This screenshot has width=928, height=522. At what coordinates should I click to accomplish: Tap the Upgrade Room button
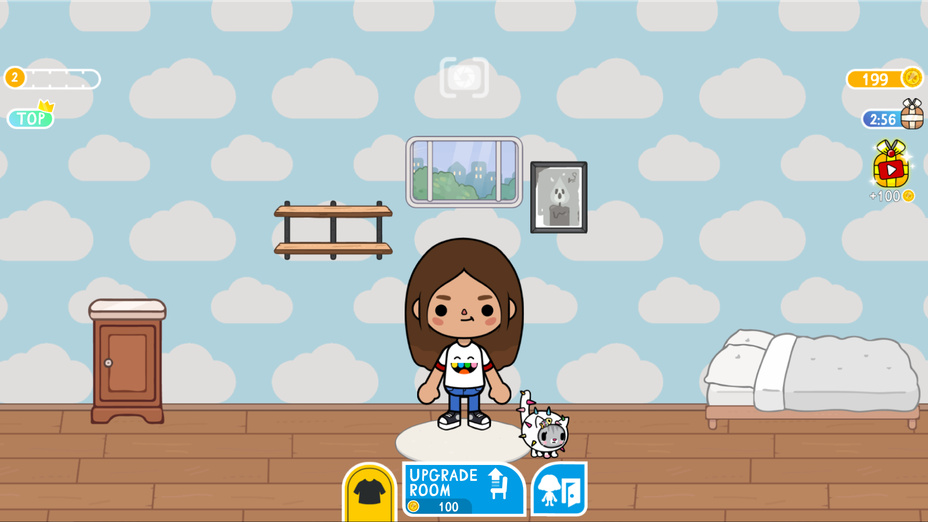463,488
